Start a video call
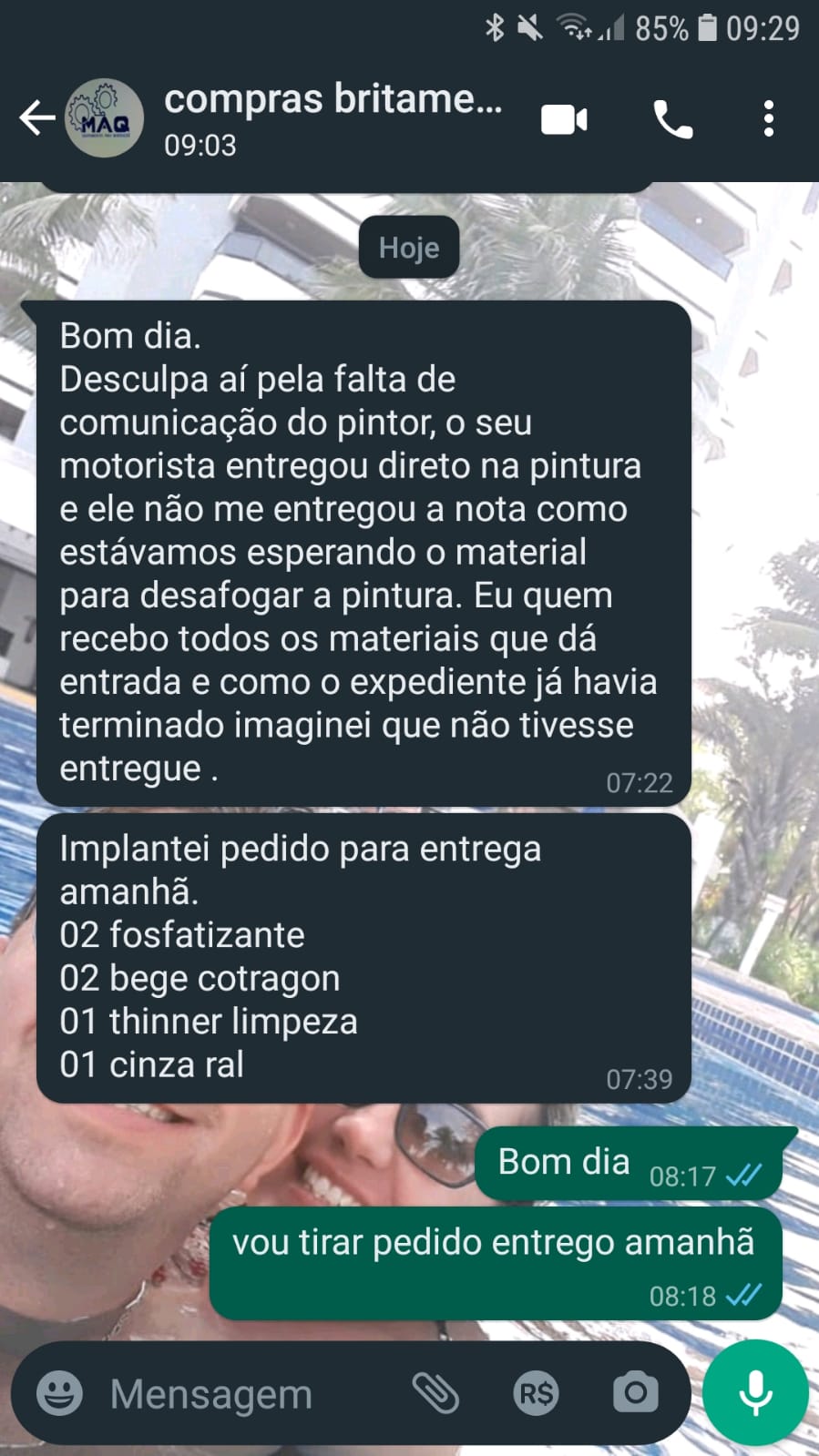 [x=564, y=120]
